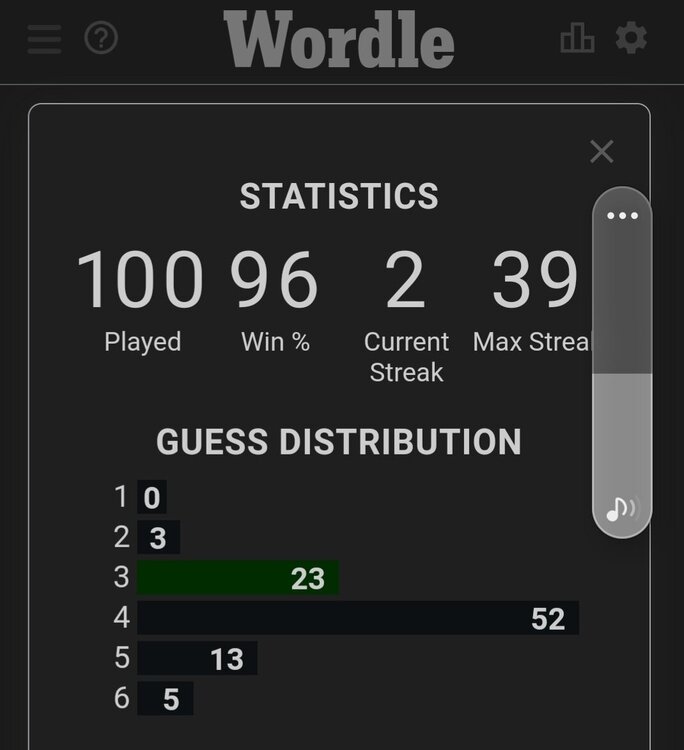Open the statistics bar chart icon
Image resolution: width=684 pixels, height=750 pixels.
578,39
